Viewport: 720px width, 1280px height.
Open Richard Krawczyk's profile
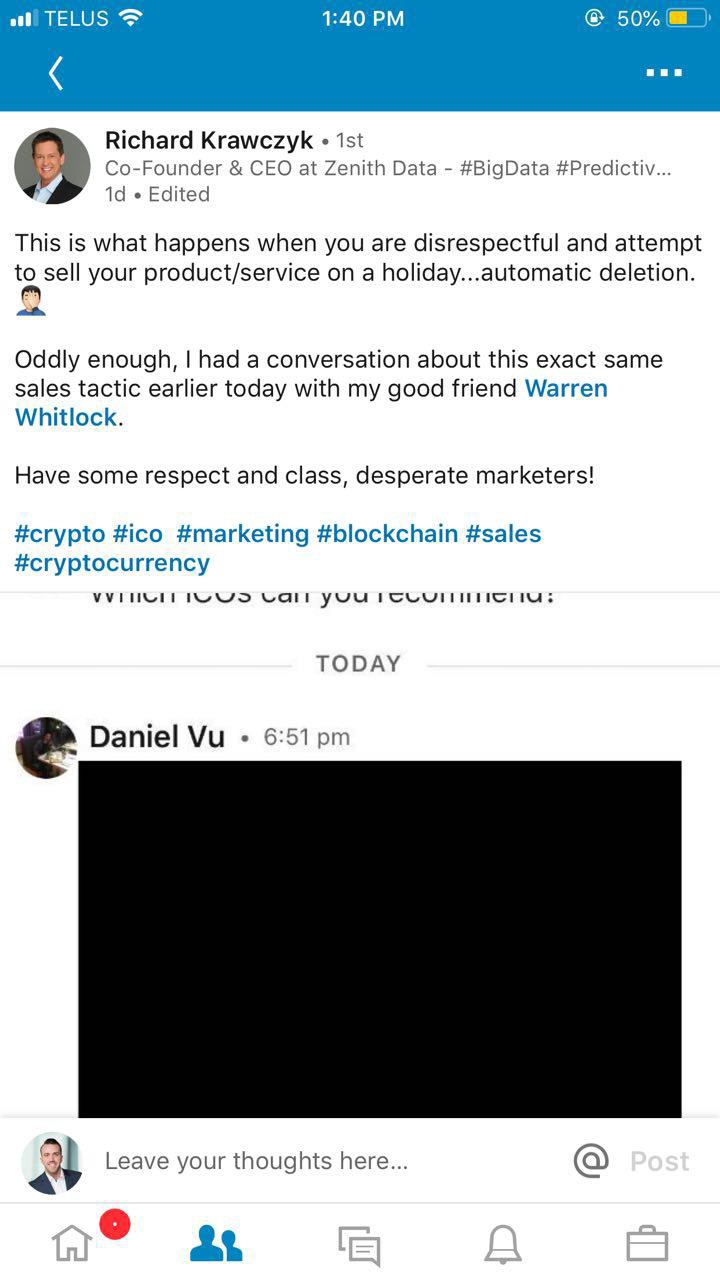[209, 140]
